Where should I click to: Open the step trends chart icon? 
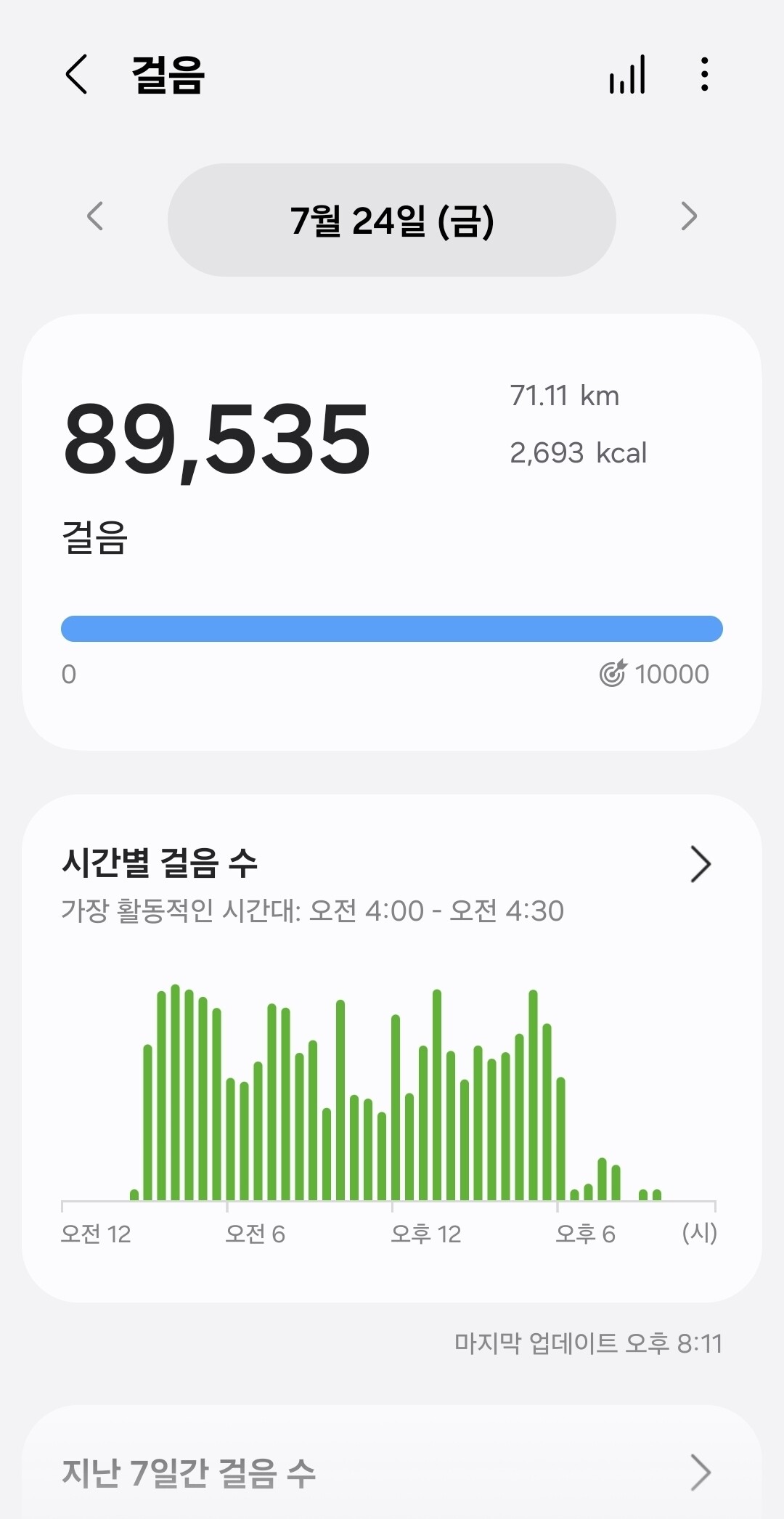pyautogui.click(x=627, y=74)
